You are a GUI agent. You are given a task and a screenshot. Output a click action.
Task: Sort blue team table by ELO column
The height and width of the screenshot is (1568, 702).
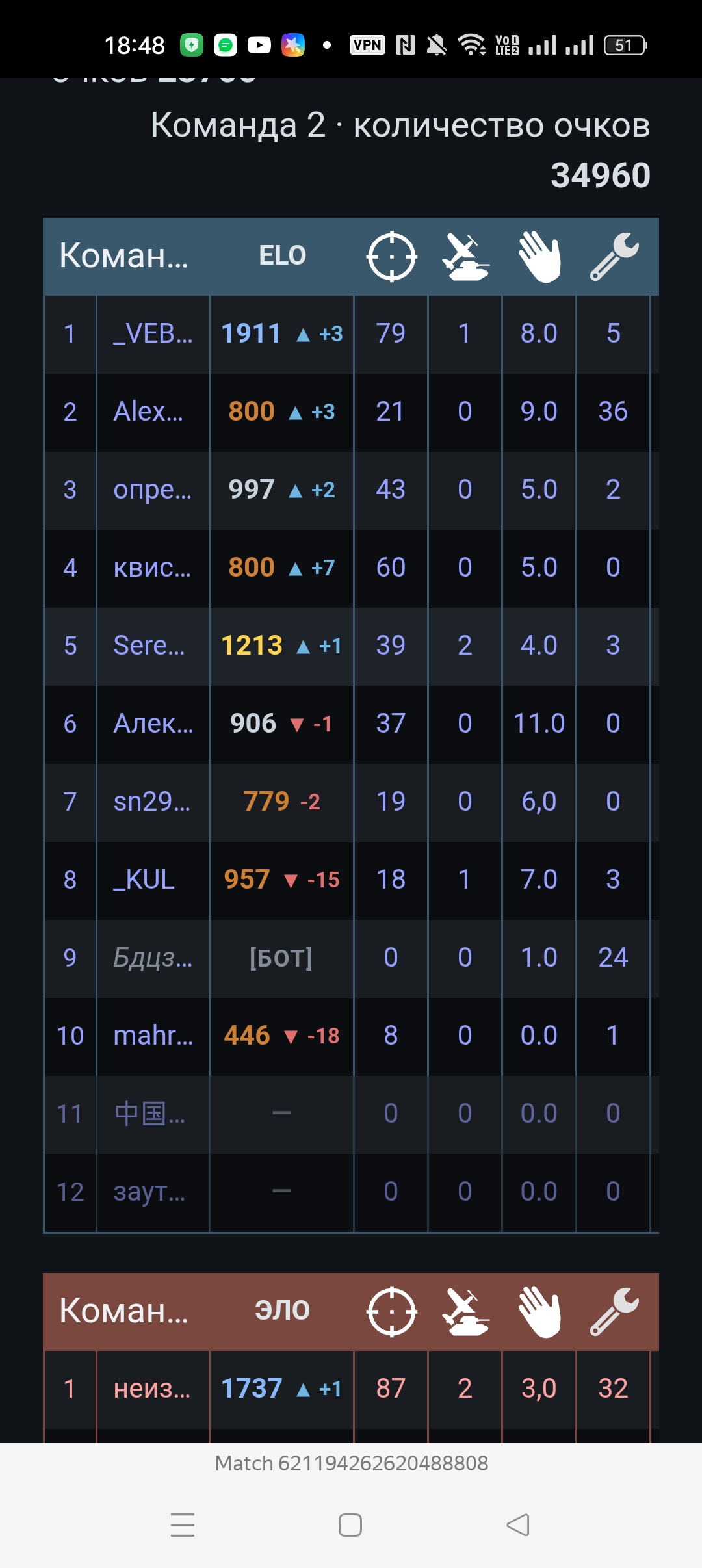pos(282,255)
